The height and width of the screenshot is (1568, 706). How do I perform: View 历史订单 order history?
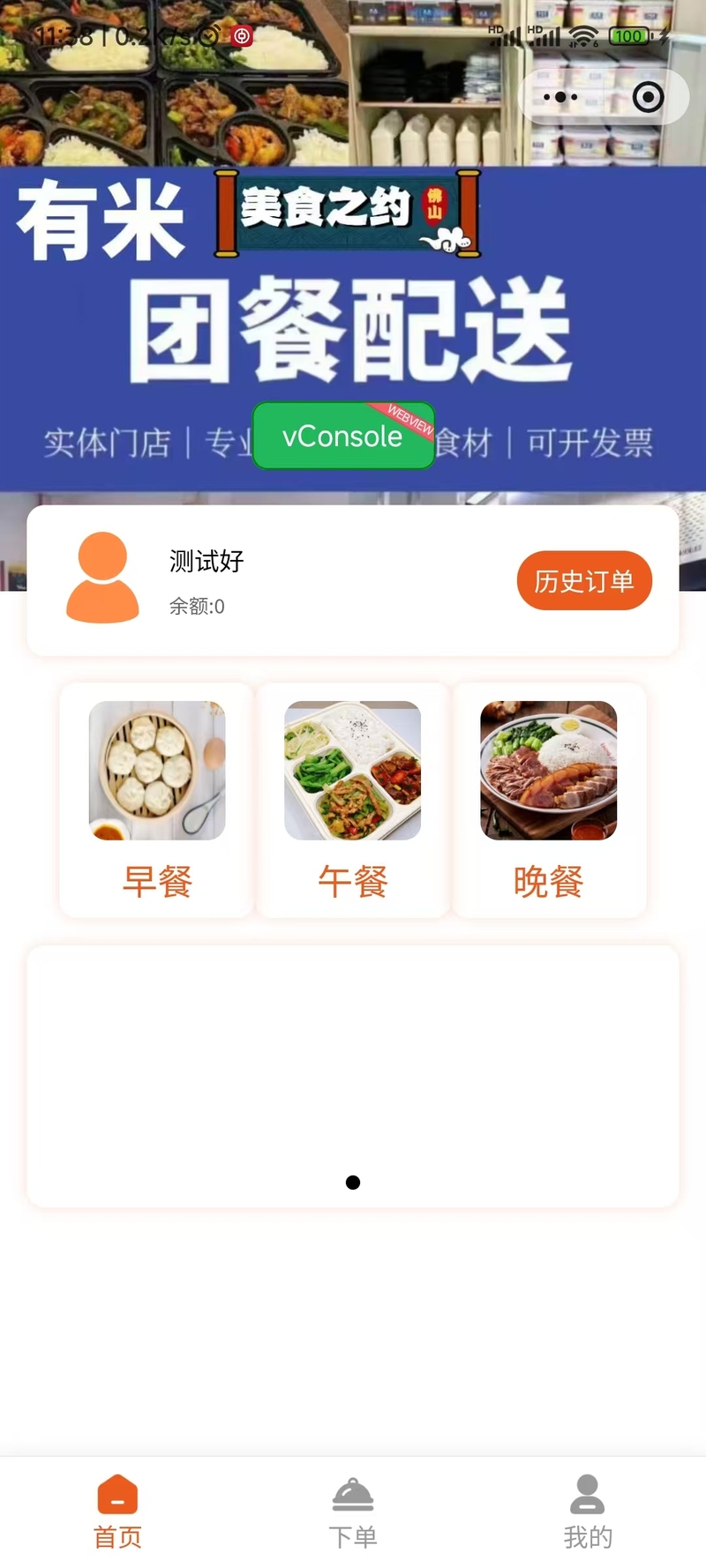tap(584, 581)
